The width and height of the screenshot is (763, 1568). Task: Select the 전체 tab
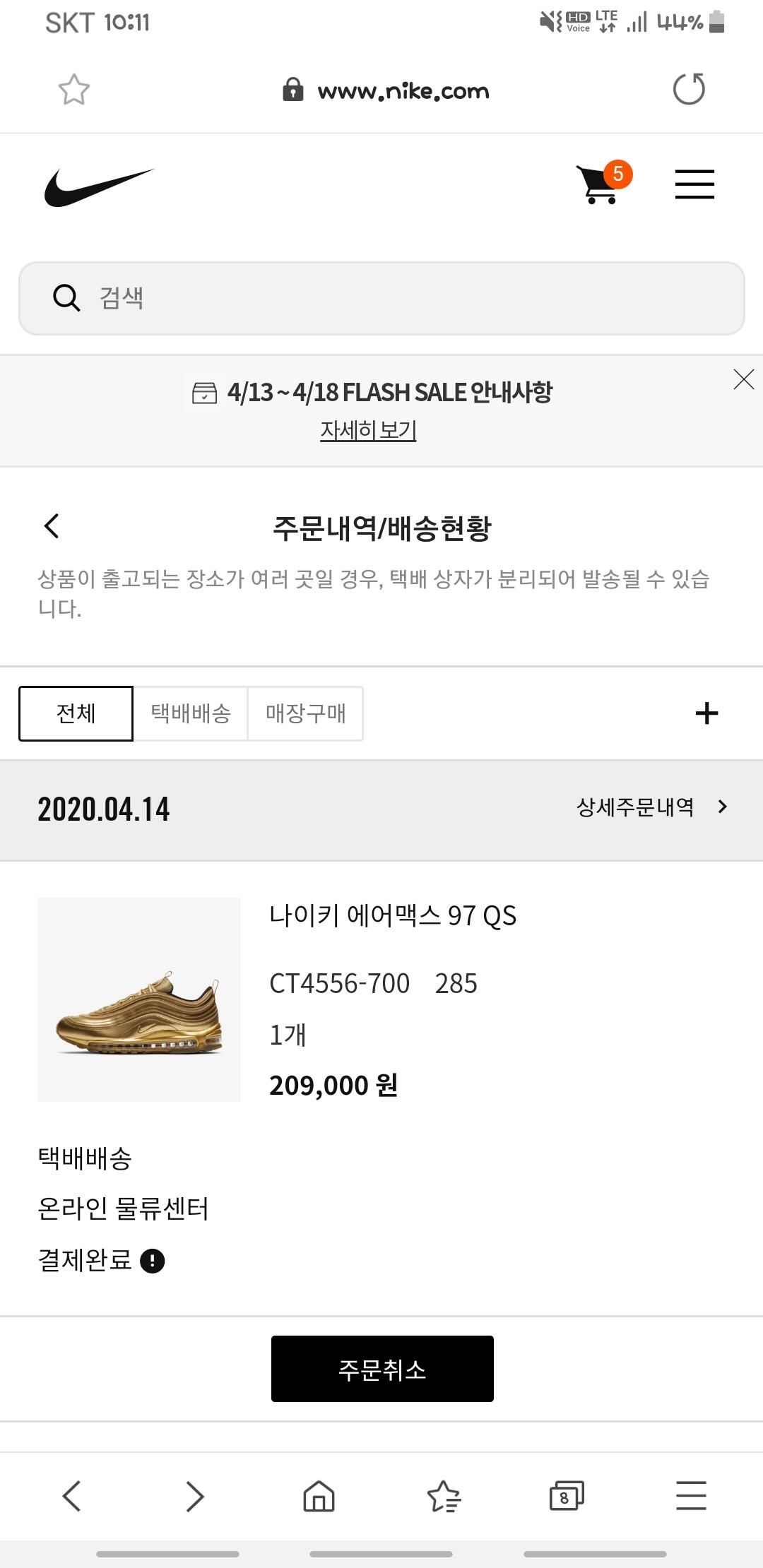coord(76,713)
